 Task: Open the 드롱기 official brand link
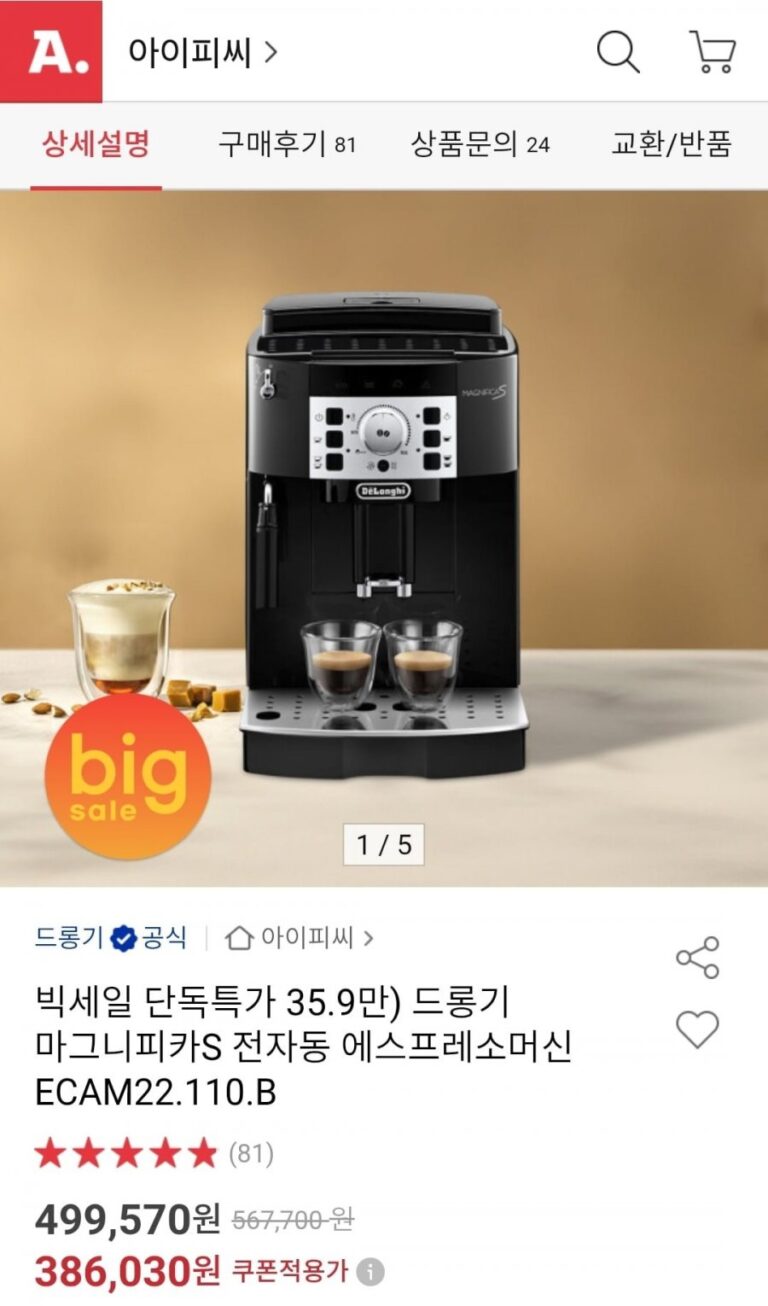(x=110, y=938)
